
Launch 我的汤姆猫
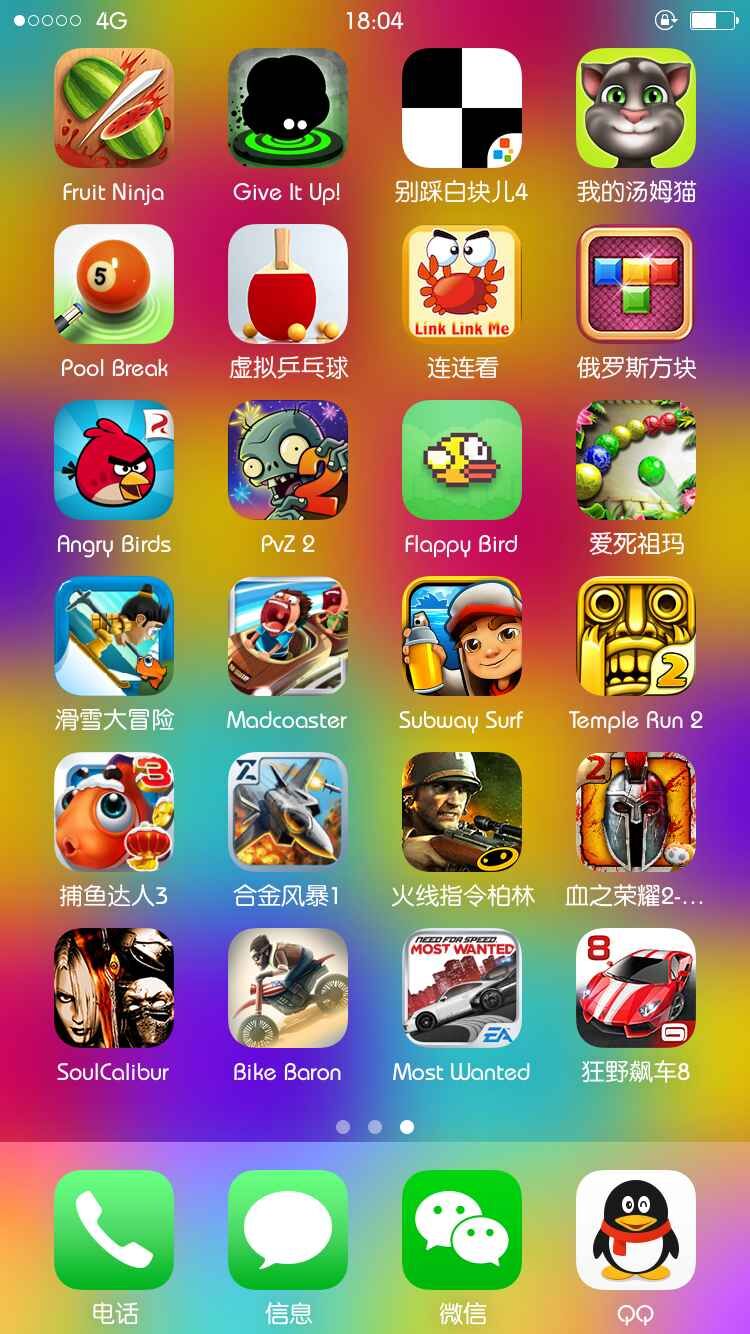tap(635, 108)
